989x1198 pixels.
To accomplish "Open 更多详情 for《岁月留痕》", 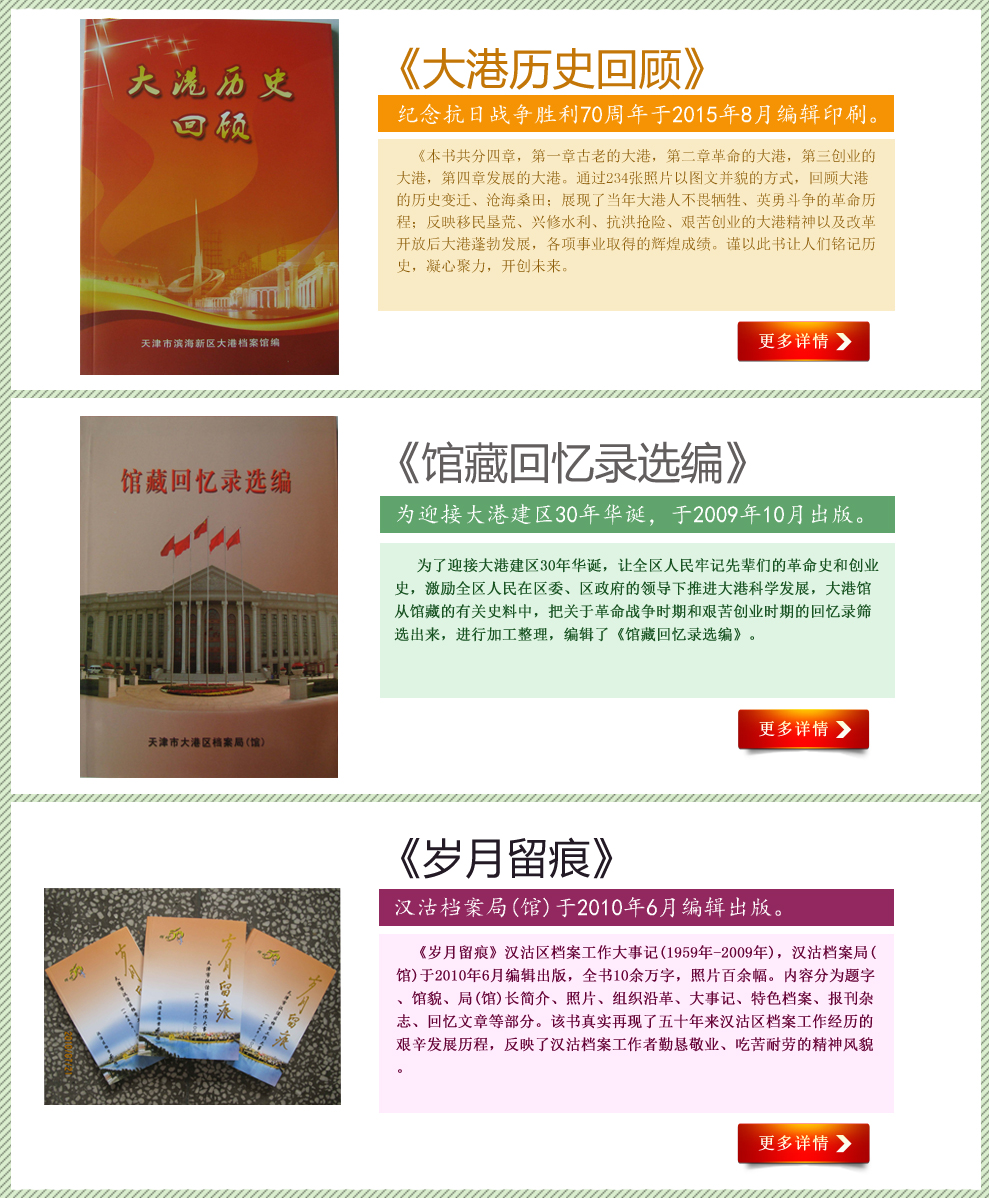I will [803, 1143].
